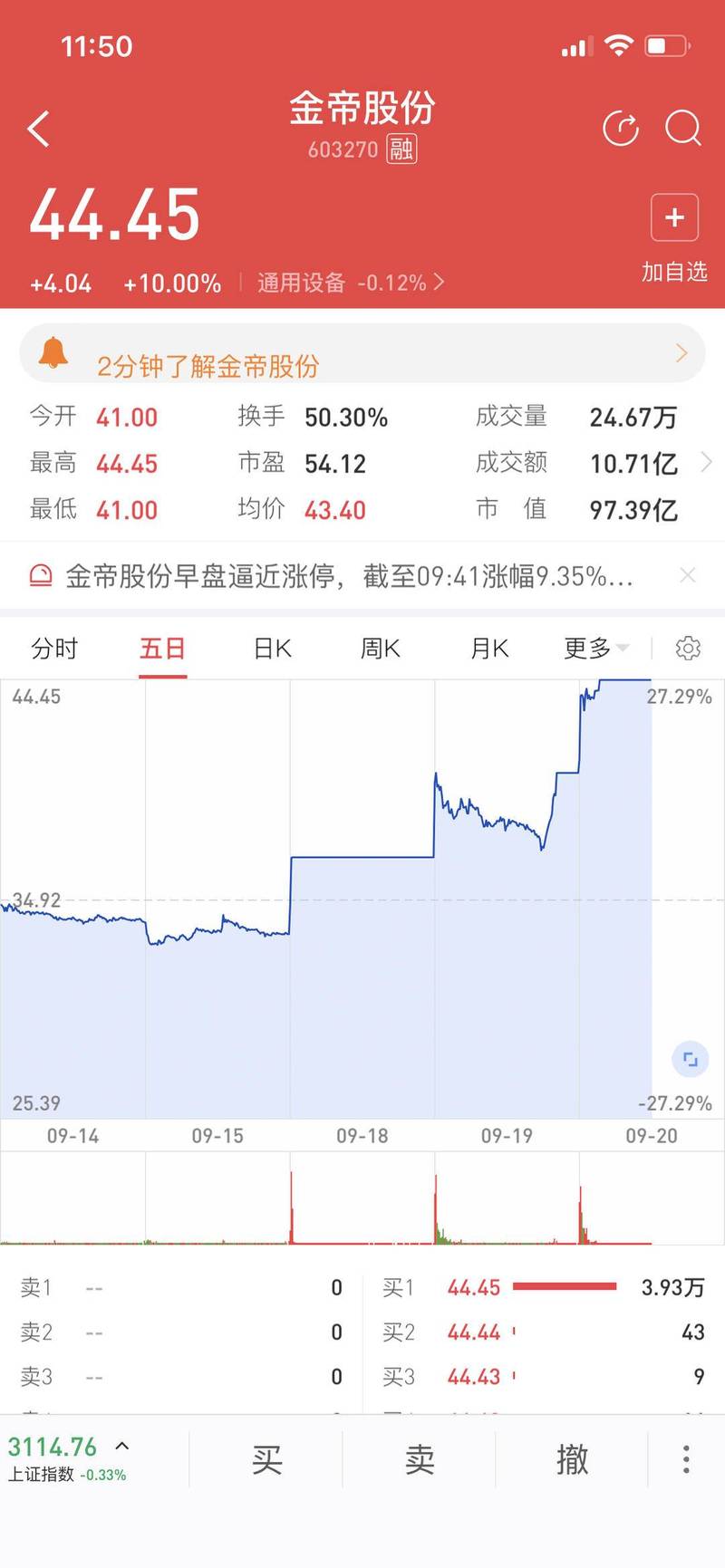Tap the 成交额 10.71亿 detail arrow

[x=706, y=463]
